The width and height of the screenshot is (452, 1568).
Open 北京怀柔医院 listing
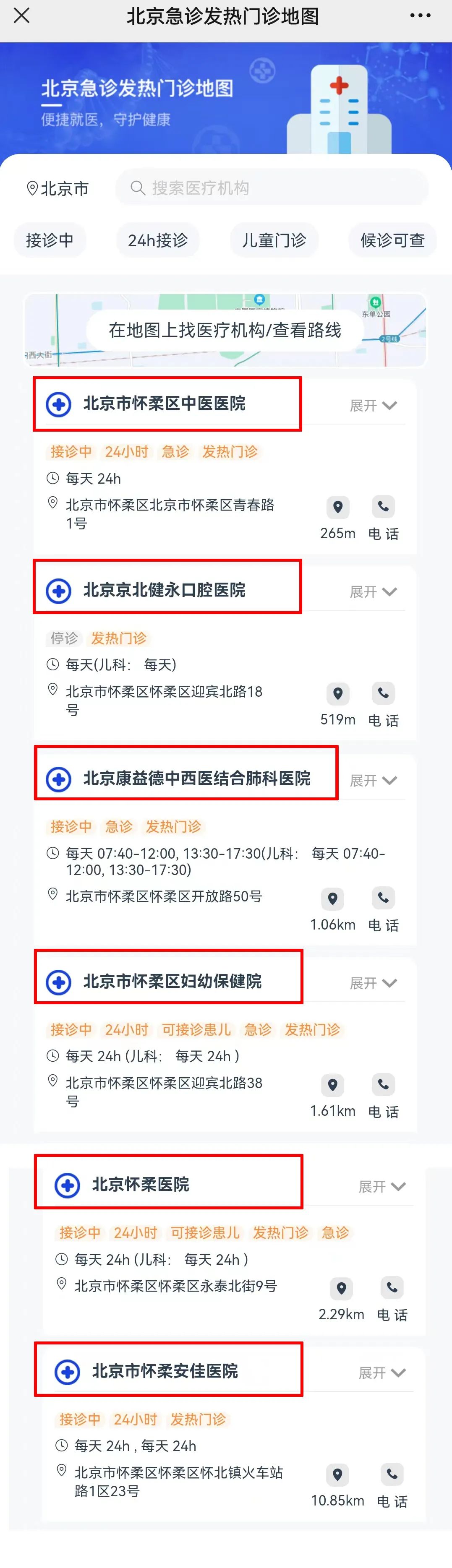pos(140,1184)
